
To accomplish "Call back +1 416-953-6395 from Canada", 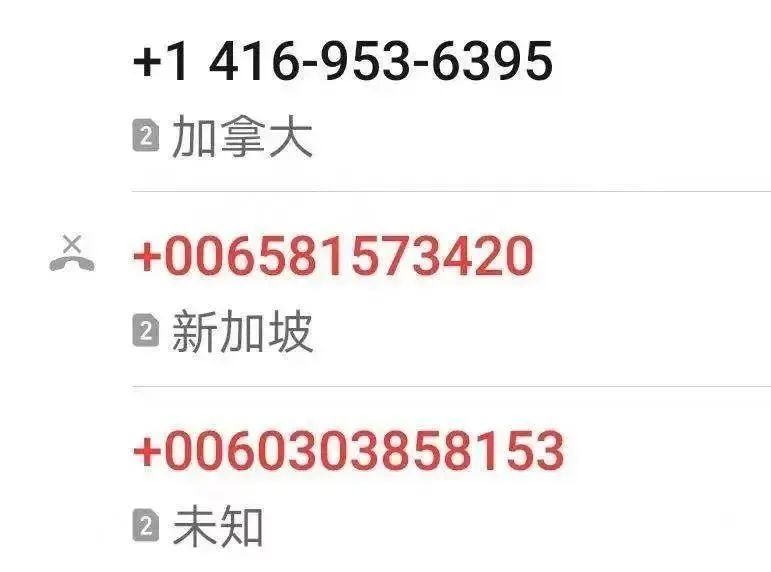I will click(x=342, y=62).
